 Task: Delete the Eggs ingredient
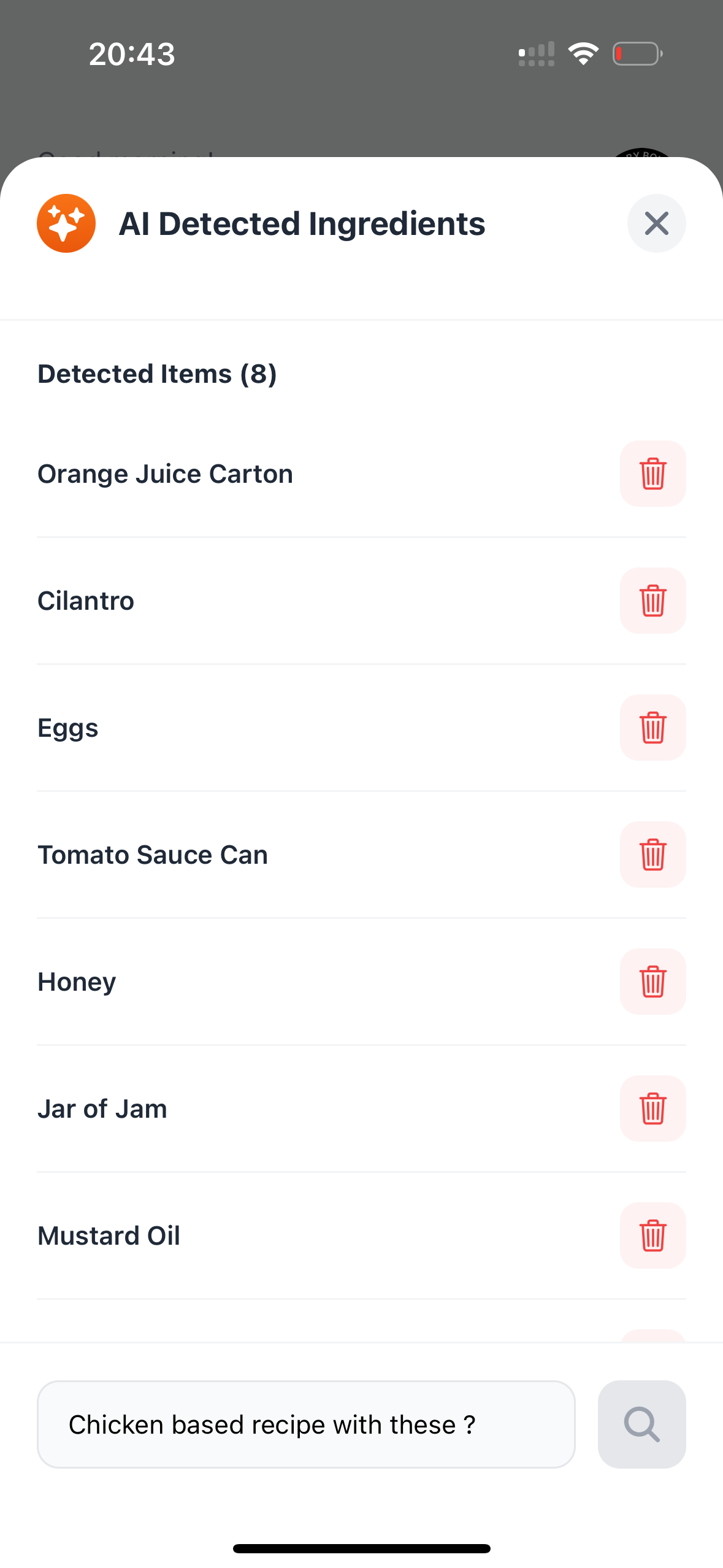[652, 728]
